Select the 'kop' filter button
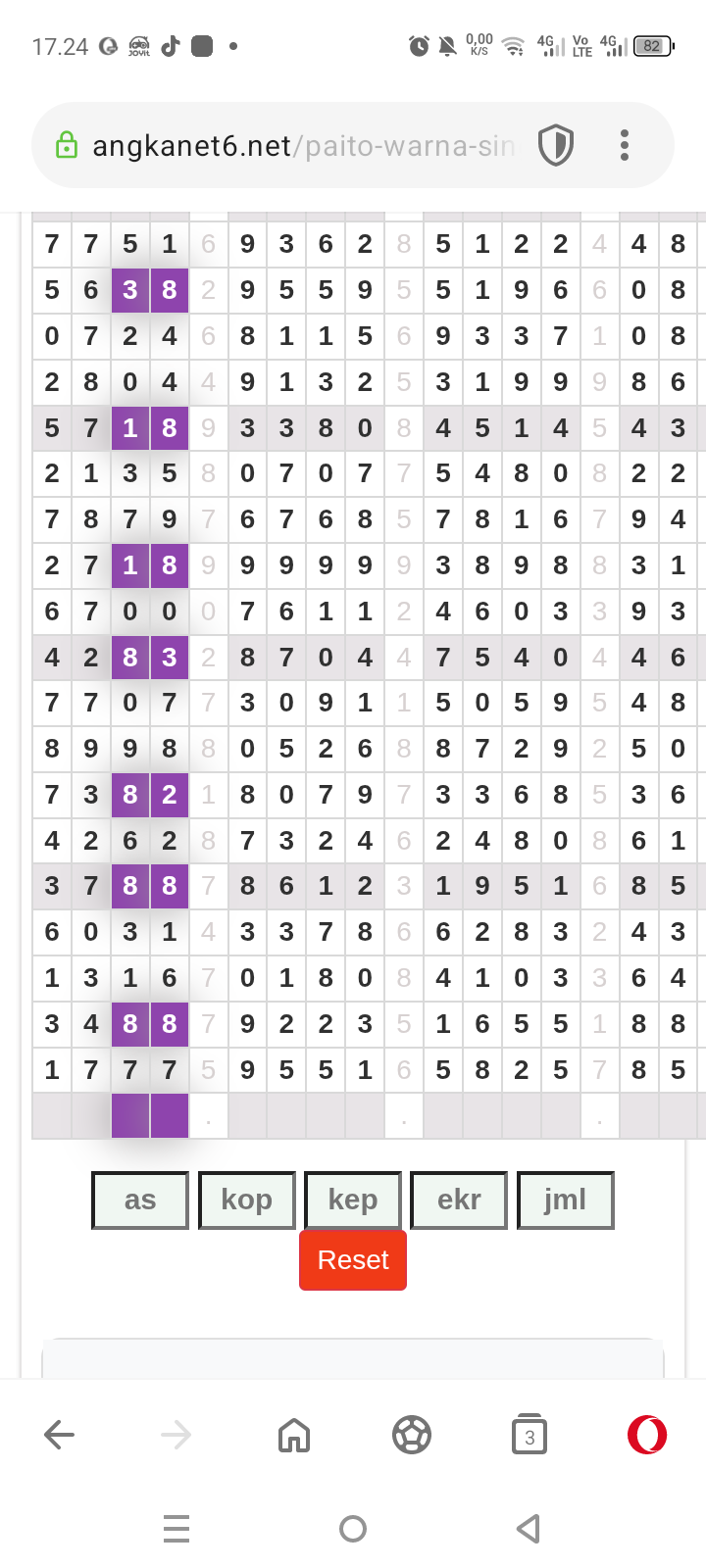Screen dimensions: 706x1568 pyautogui.click(x=246, y=1200)
